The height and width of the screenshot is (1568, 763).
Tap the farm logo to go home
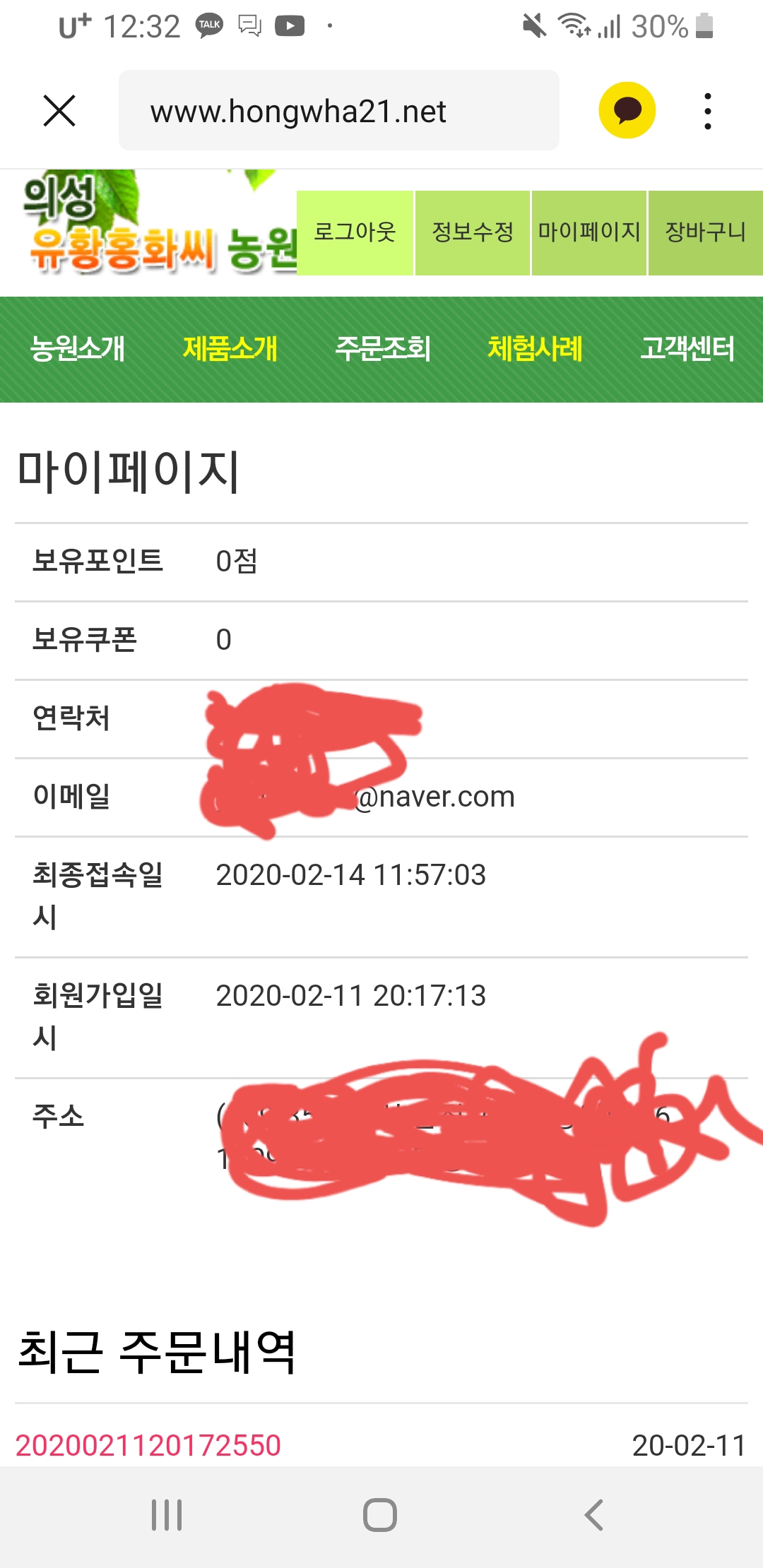[x=159, y=223]
